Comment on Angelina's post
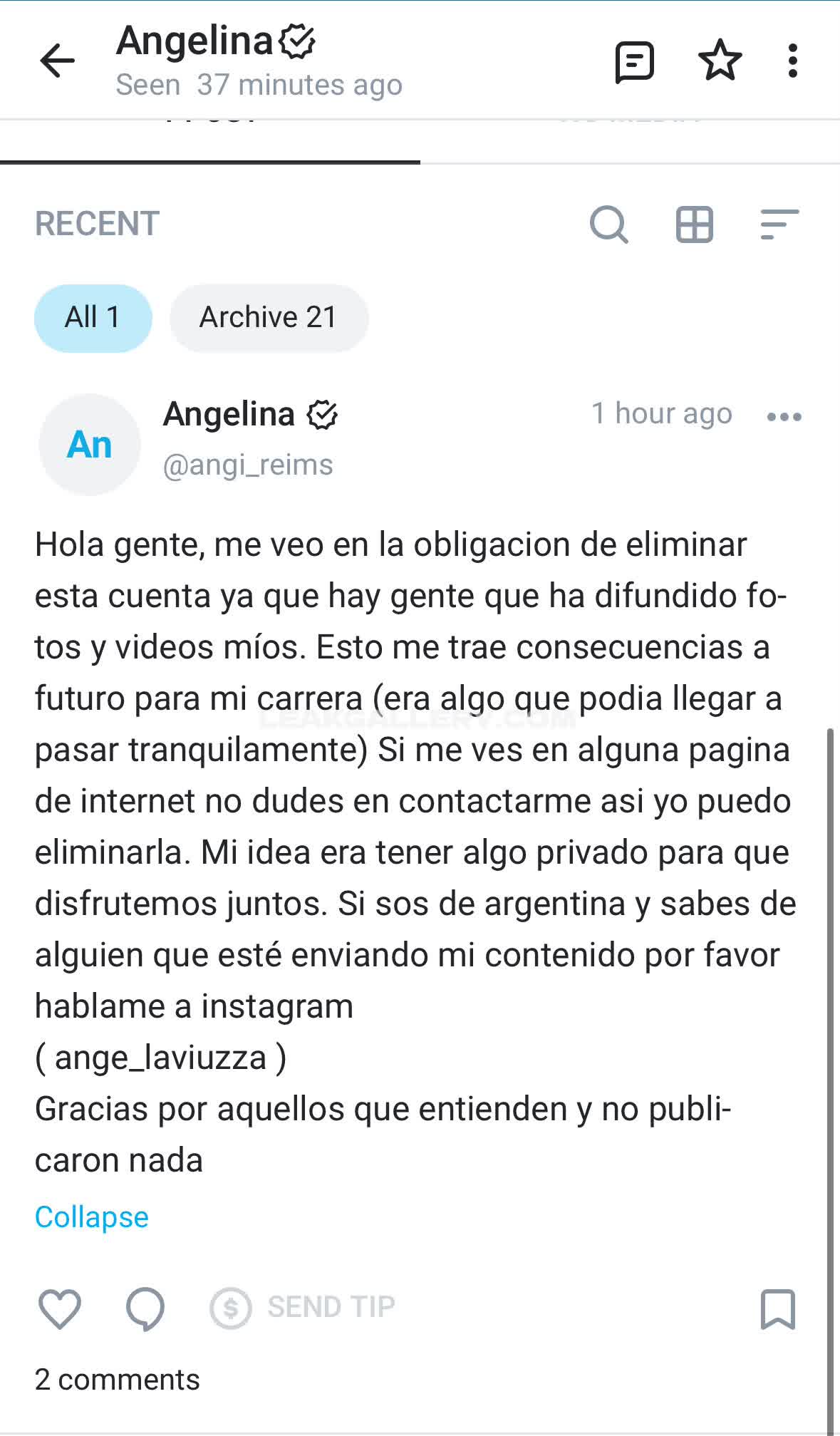840x1436 pixels. click(x=145, y=1308)
